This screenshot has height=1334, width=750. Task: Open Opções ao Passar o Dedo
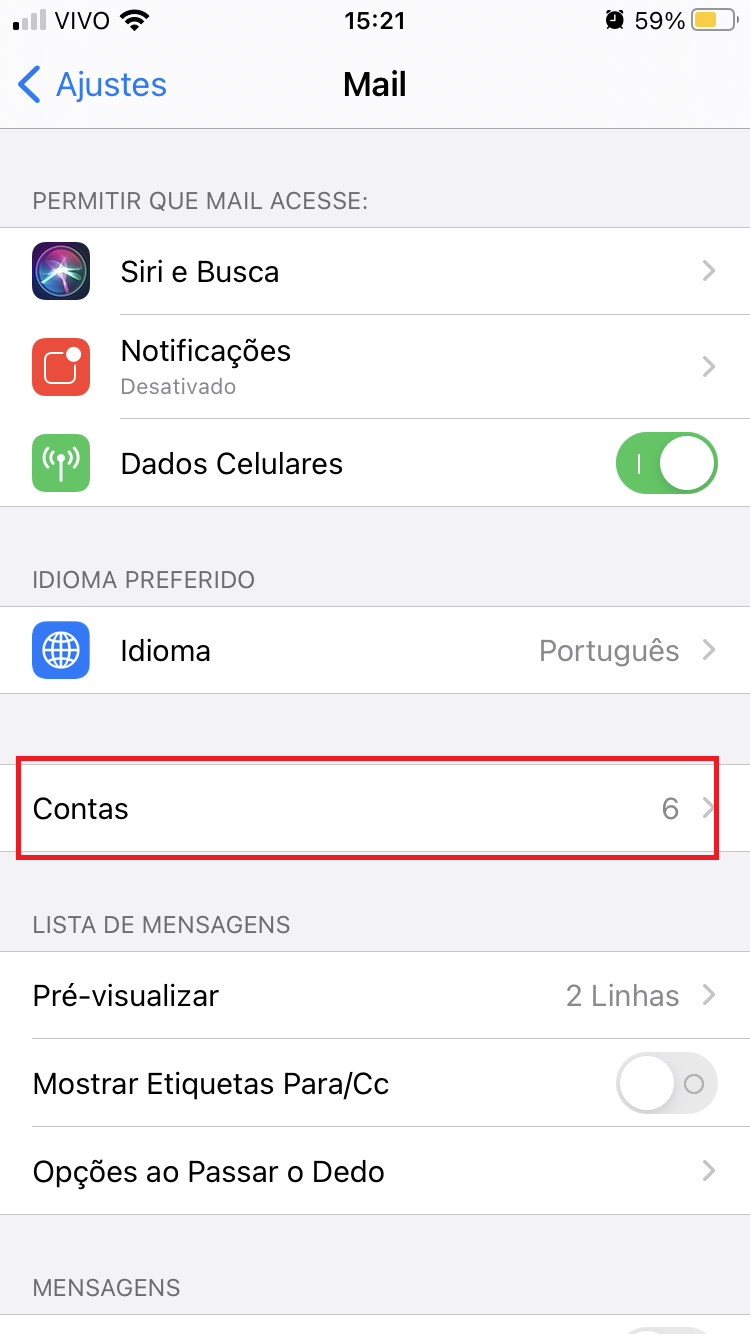pyautogui.click(x=375, y=1172)
